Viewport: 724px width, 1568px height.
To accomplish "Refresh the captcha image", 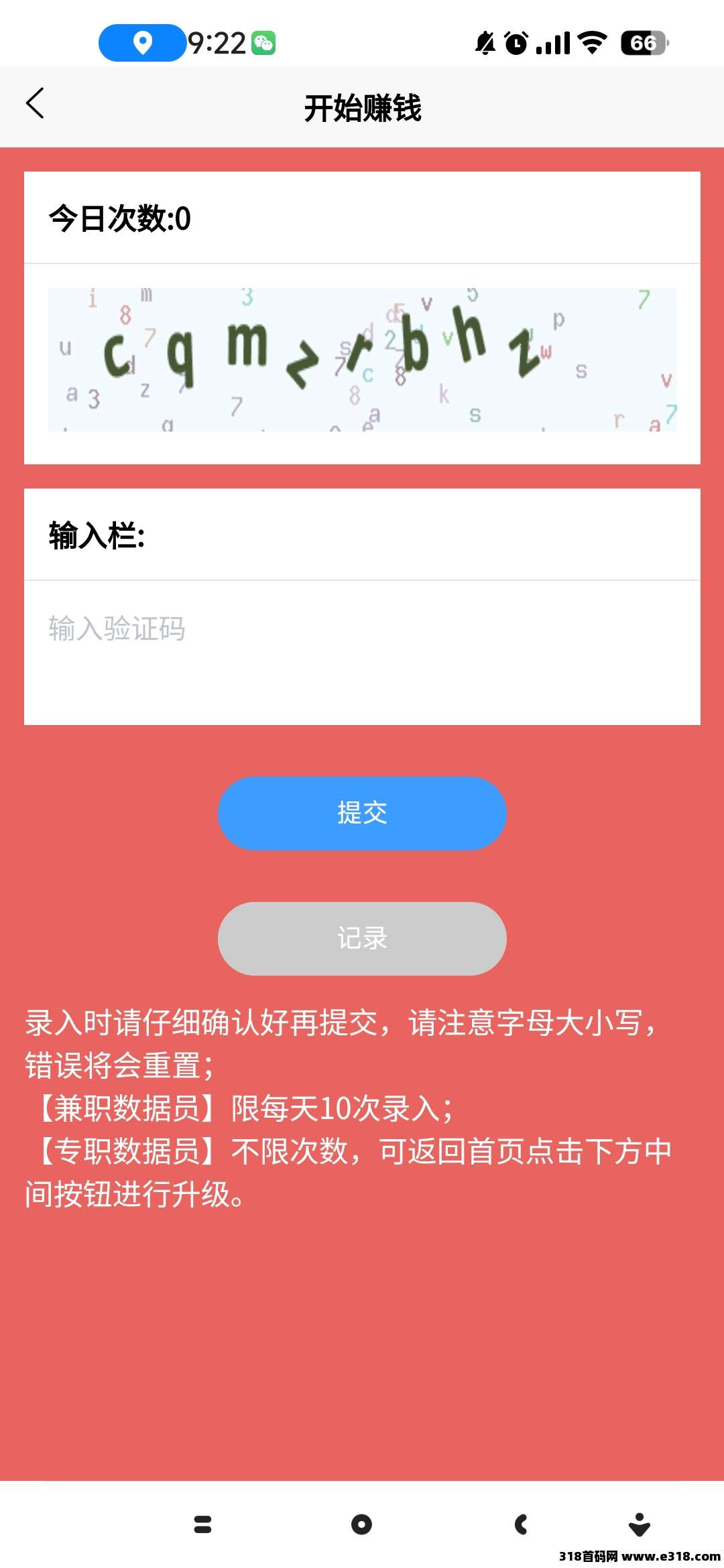I will coord(362,360).
